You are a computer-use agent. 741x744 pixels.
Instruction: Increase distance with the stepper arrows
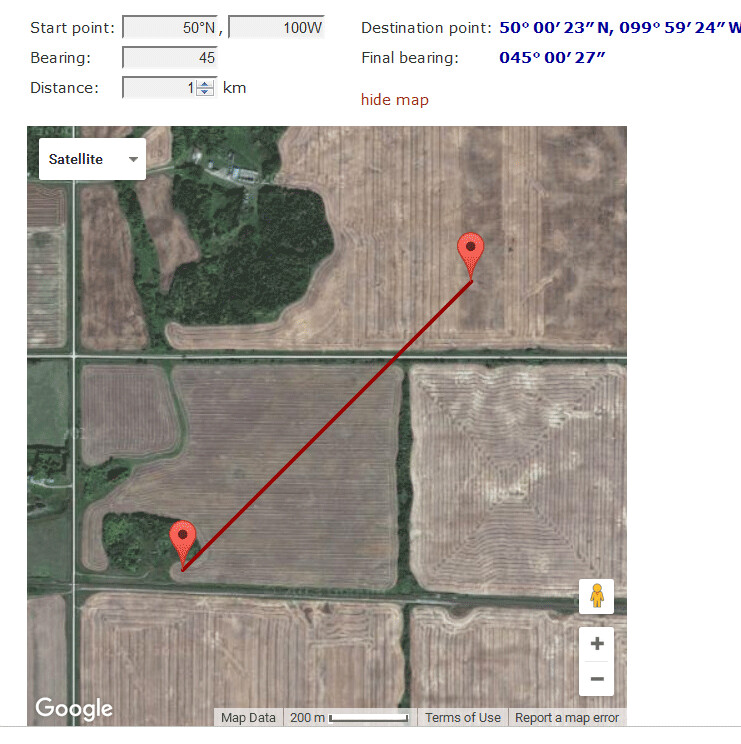(x=206, y=84)
